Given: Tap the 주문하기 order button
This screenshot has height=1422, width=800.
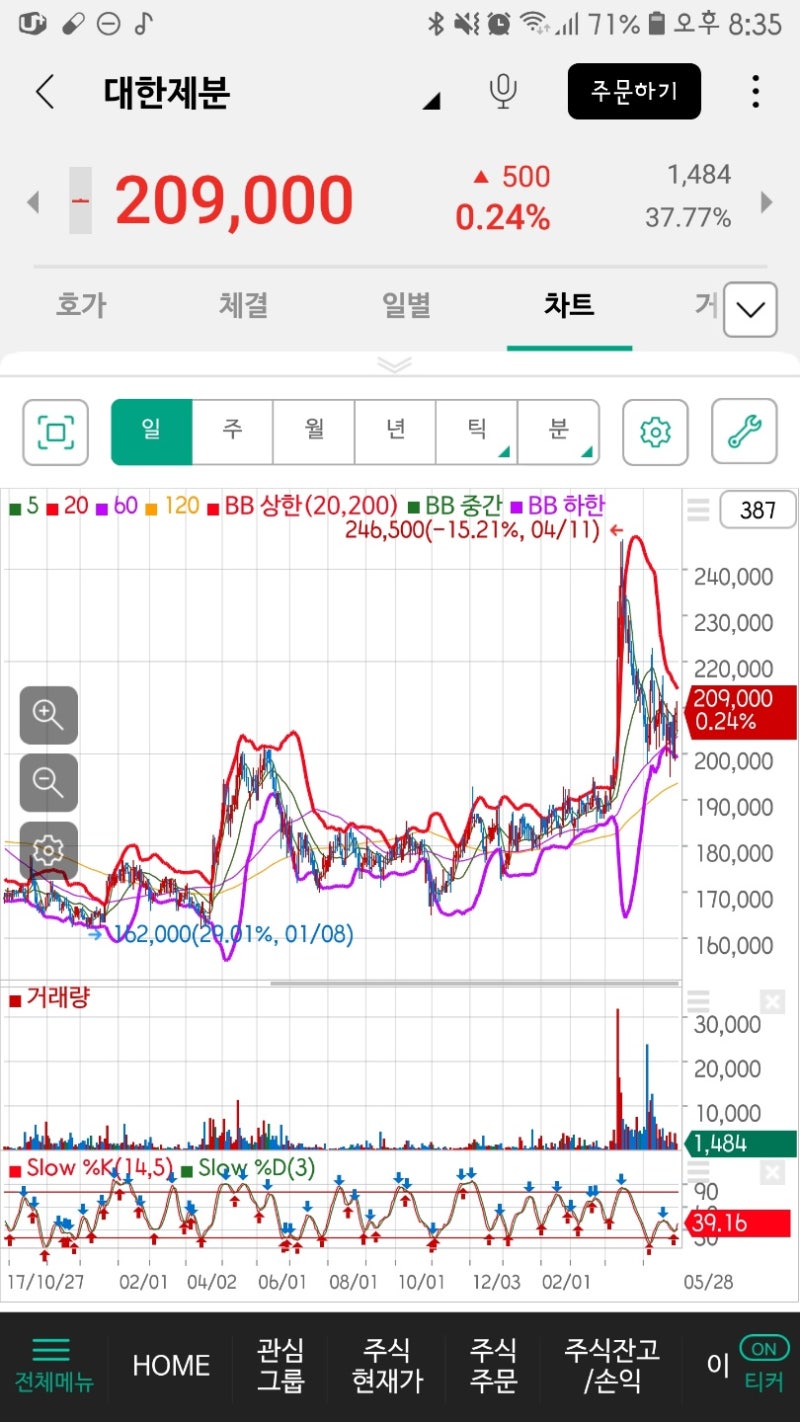Looking at the screenshot, I should [x=634, y=91].
